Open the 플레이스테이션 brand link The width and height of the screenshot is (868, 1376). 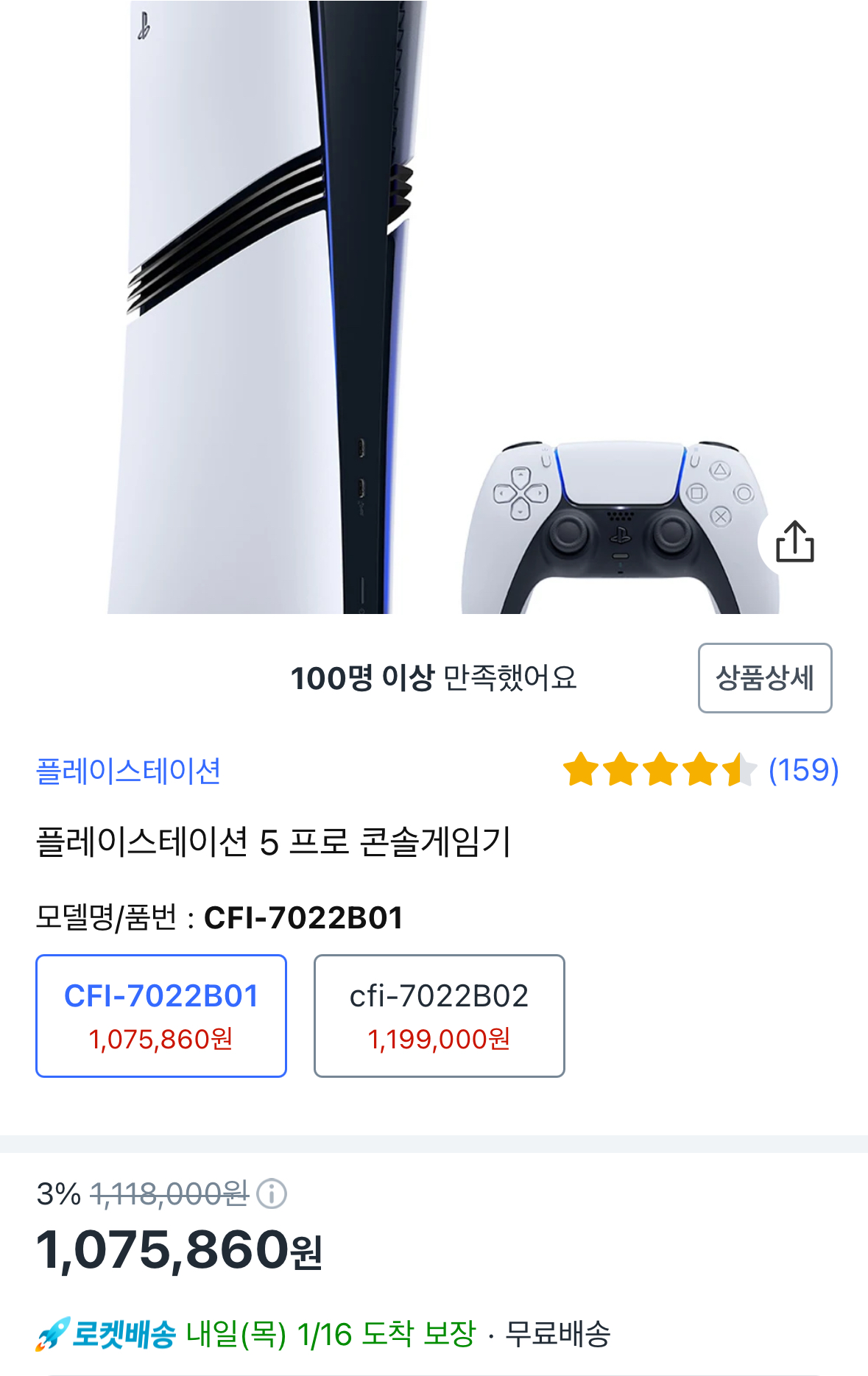(129, 771)
